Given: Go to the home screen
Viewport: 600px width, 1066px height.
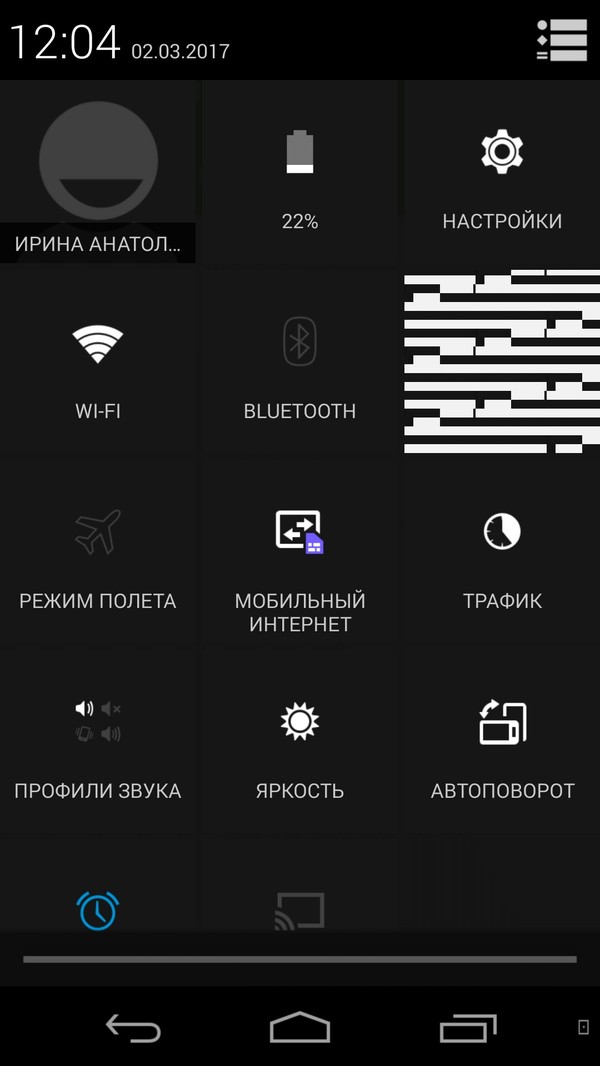Looking at the screenshot, I should click(x=299, y=1027).
